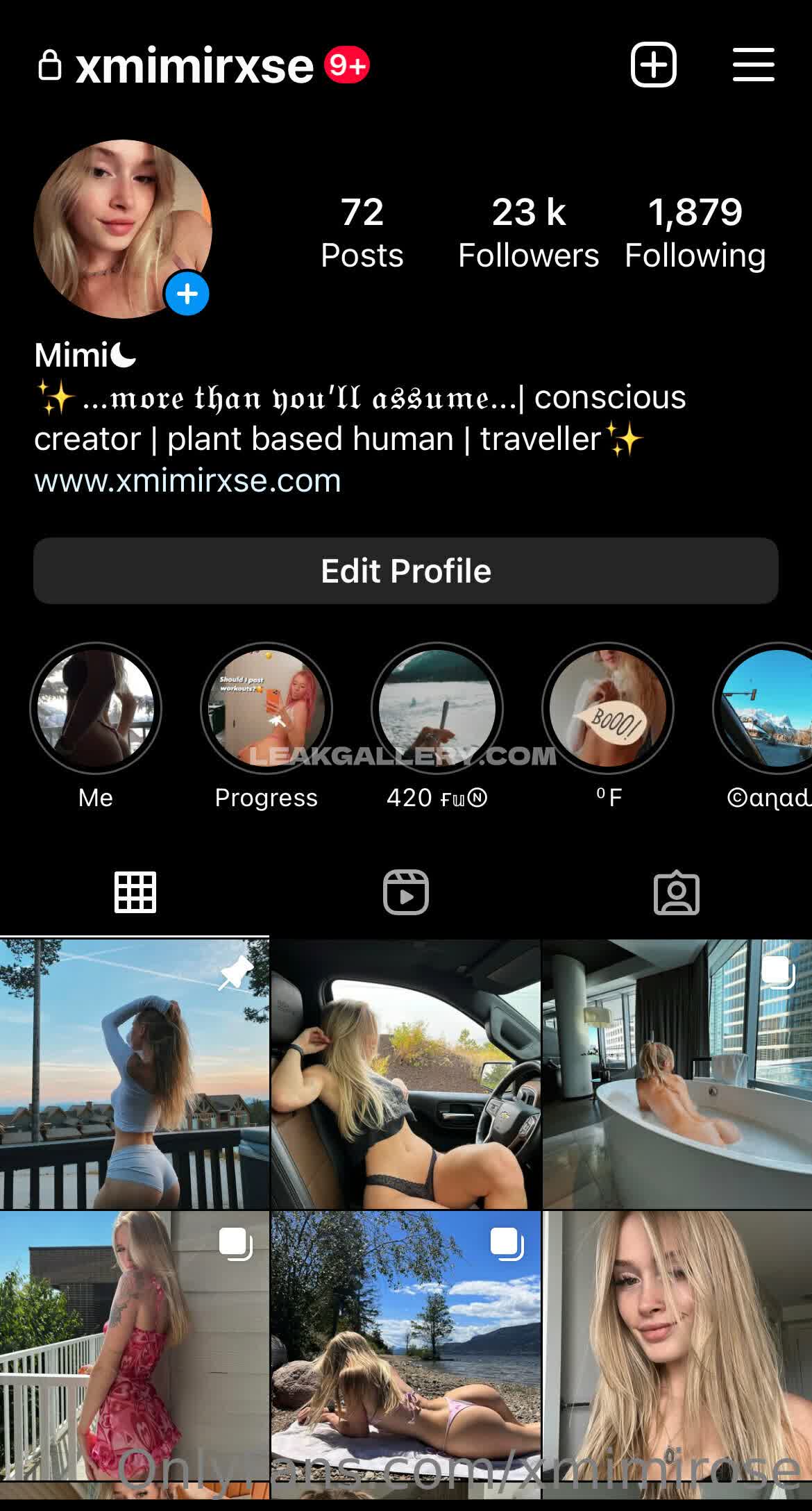Image resolution: width=812 pixels, height=1511 pixels.
Task: Switch to the tagged photos tab
Action: (677, 892)
